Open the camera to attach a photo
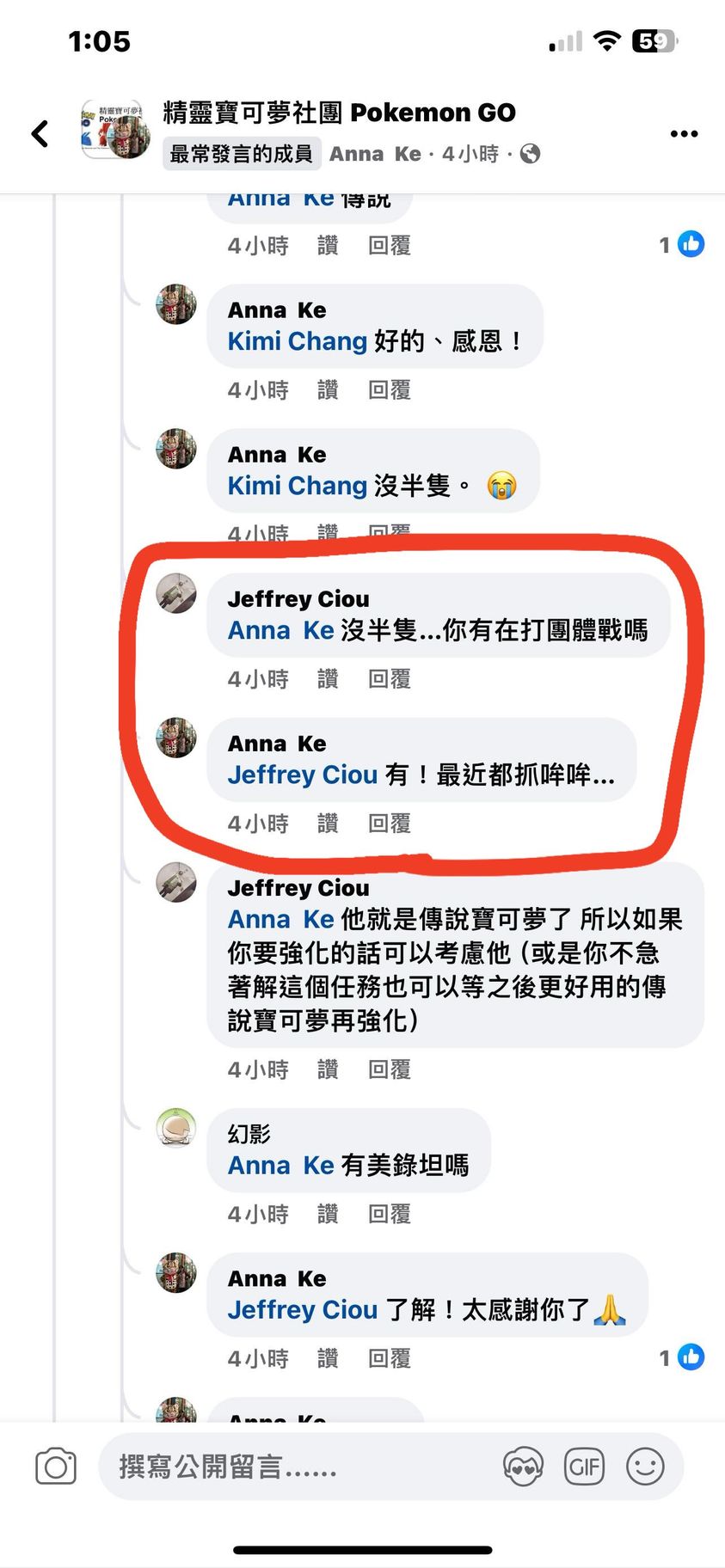The image size is (725, 1568). tap(56, 1466)
